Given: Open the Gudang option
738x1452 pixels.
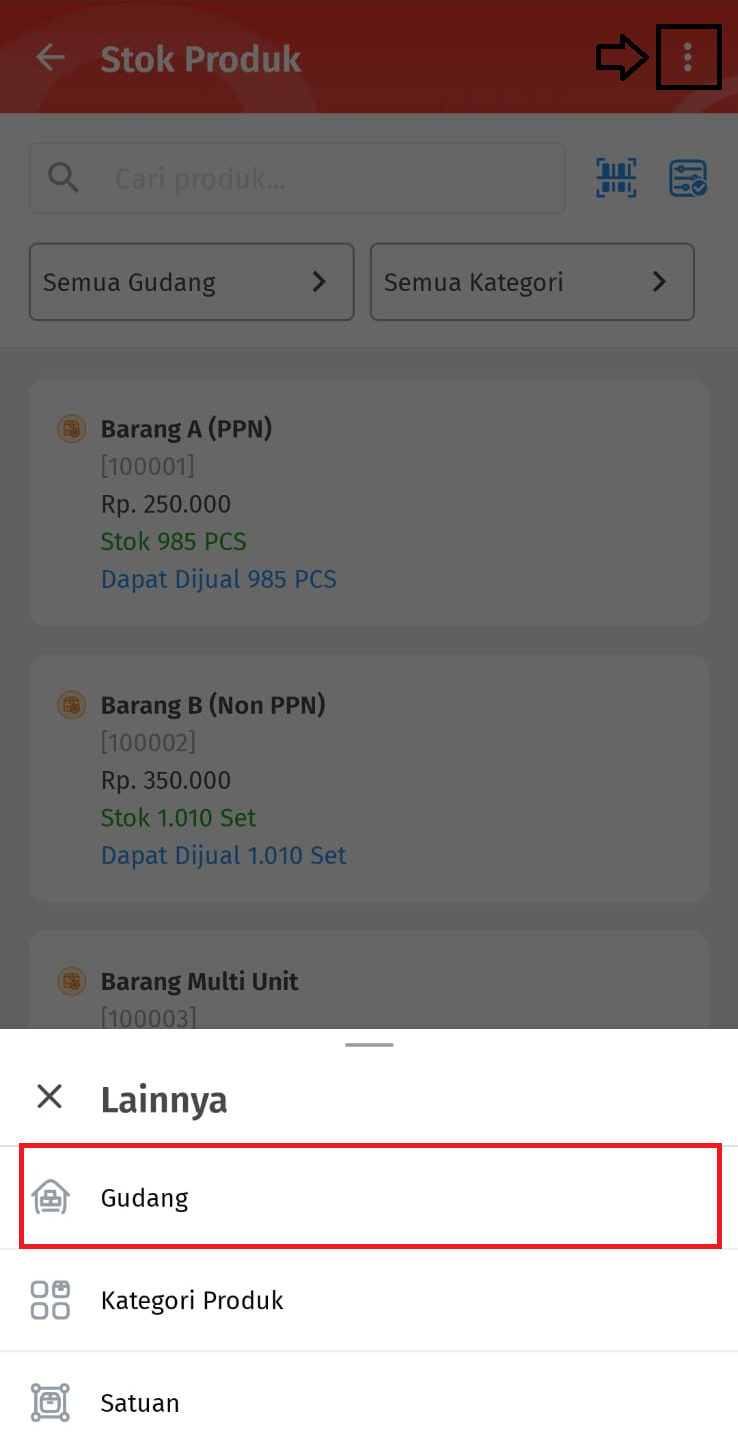Looking at the screenshot, I should pos(369,1197).
